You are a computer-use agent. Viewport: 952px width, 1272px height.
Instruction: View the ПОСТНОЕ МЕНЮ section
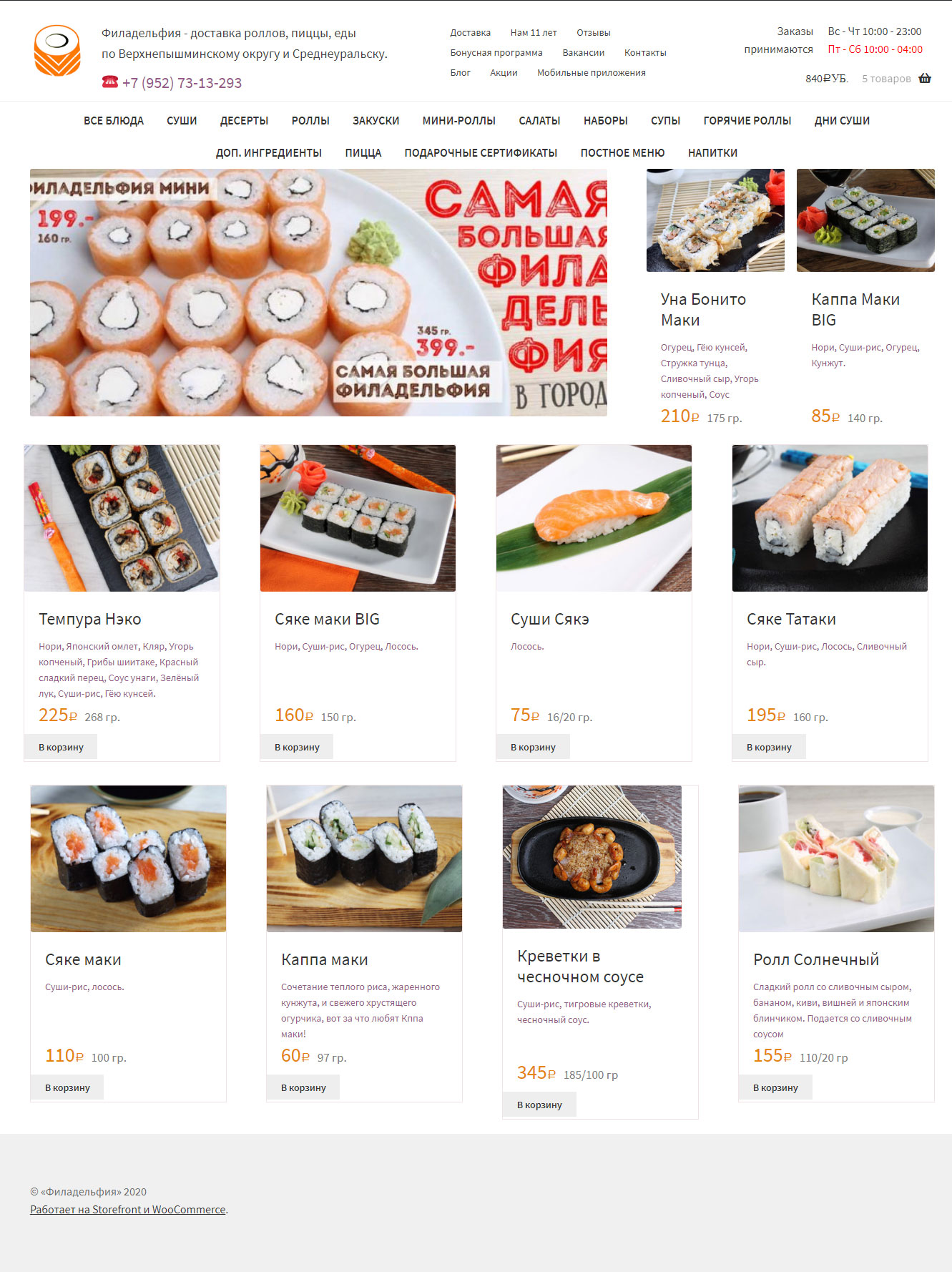coord(622,153)
